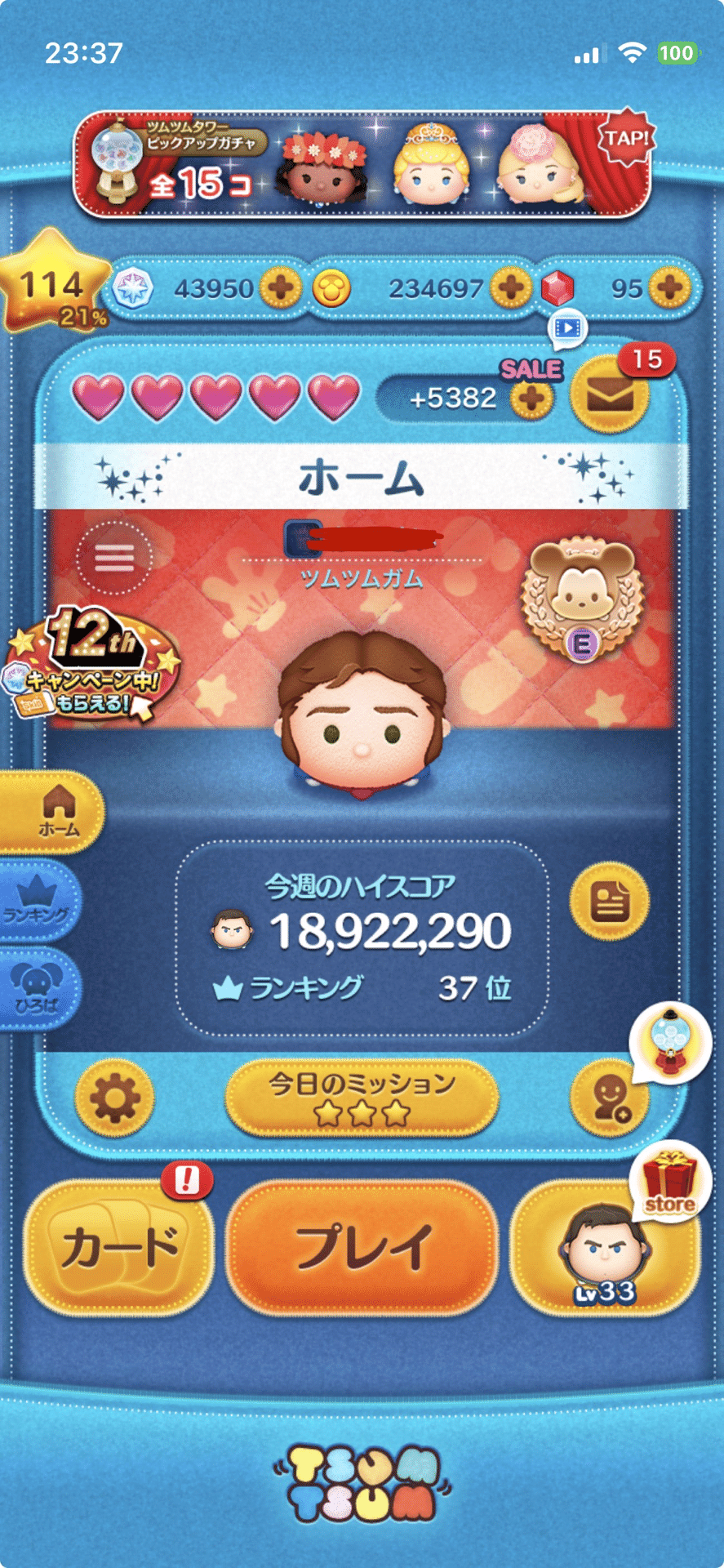724x1568 pixels.
Task: Open the カード screen
Action: tap(119, 1246)
